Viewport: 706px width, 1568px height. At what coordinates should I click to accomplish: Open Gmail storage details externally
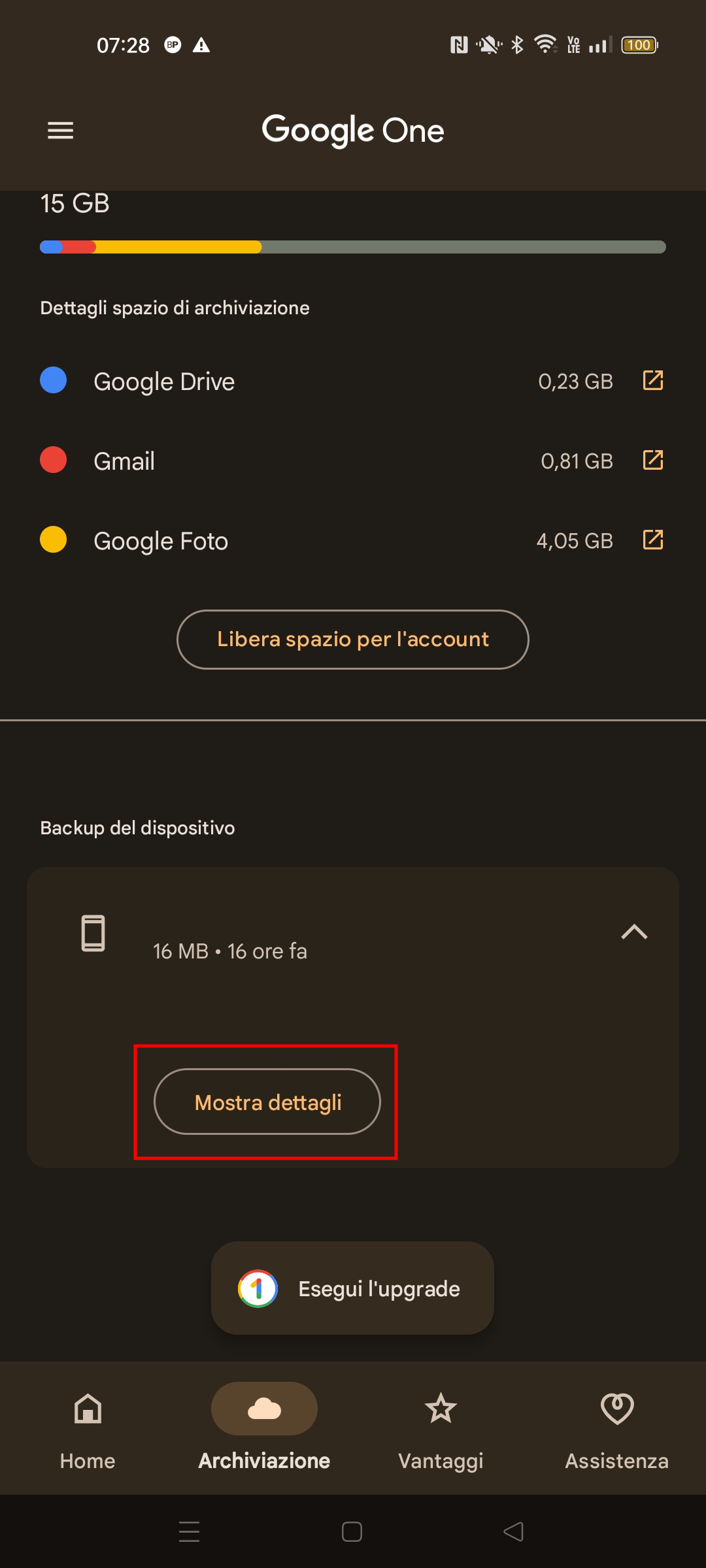[654, 461]
